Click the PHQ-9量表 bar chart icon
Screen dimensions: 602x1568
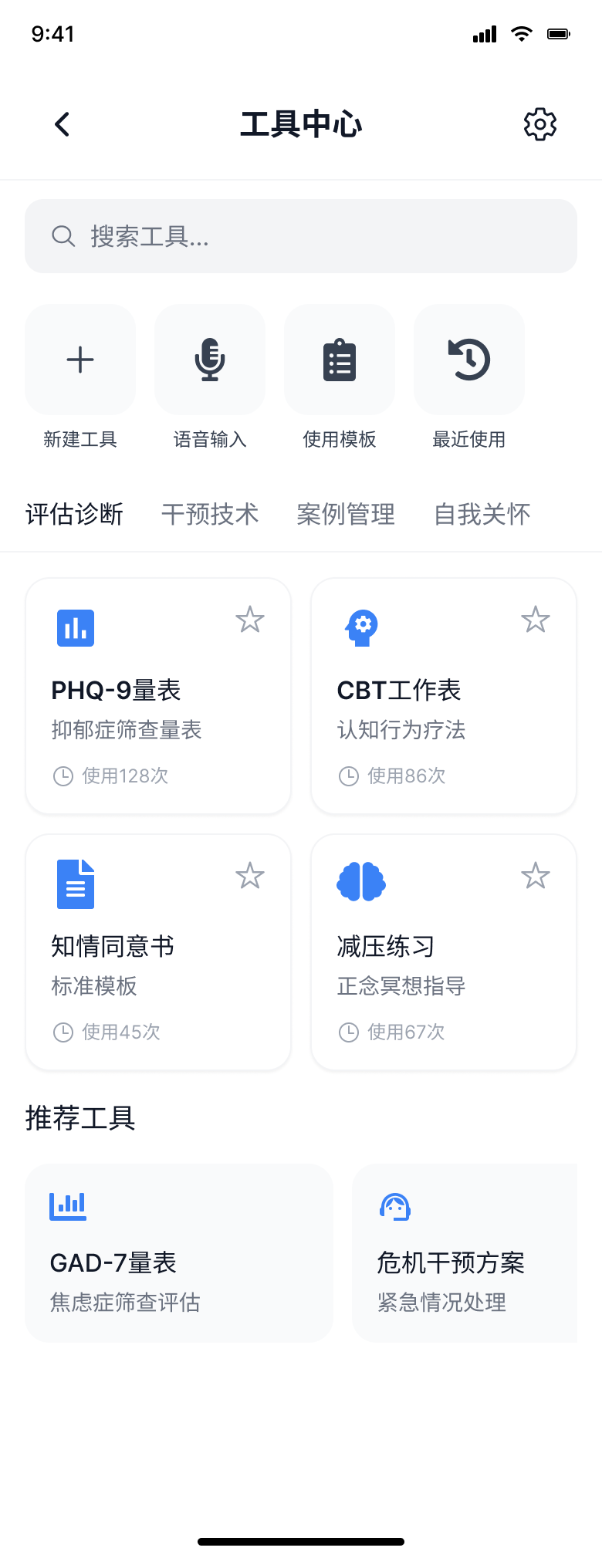point(75,627)
